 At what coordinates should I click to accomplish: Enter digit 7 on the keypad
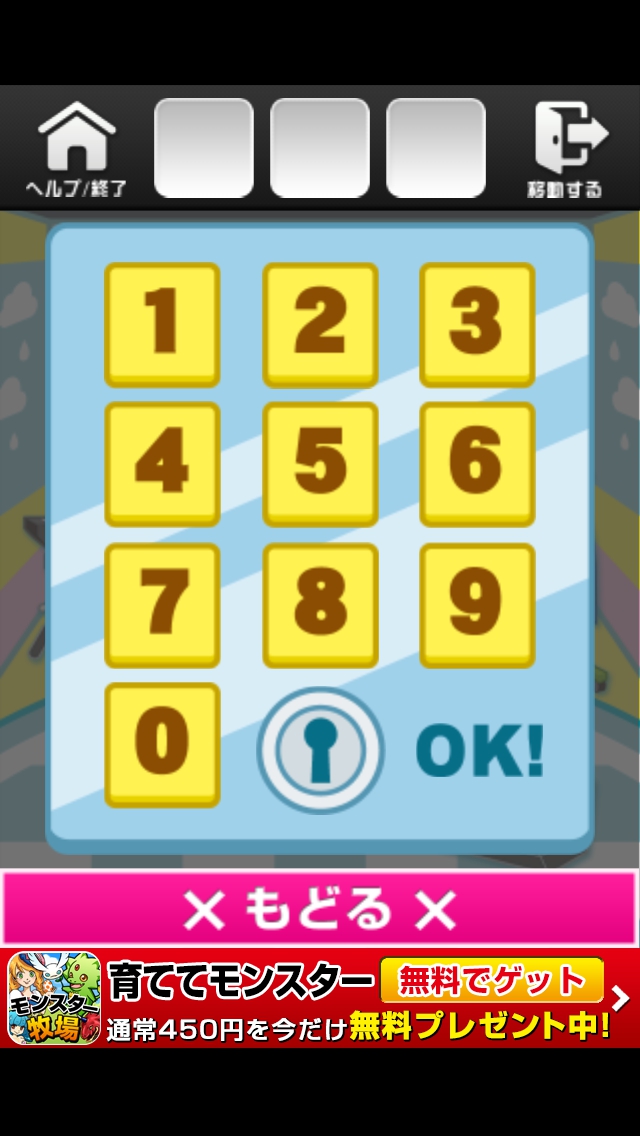(x=162, y=604)
